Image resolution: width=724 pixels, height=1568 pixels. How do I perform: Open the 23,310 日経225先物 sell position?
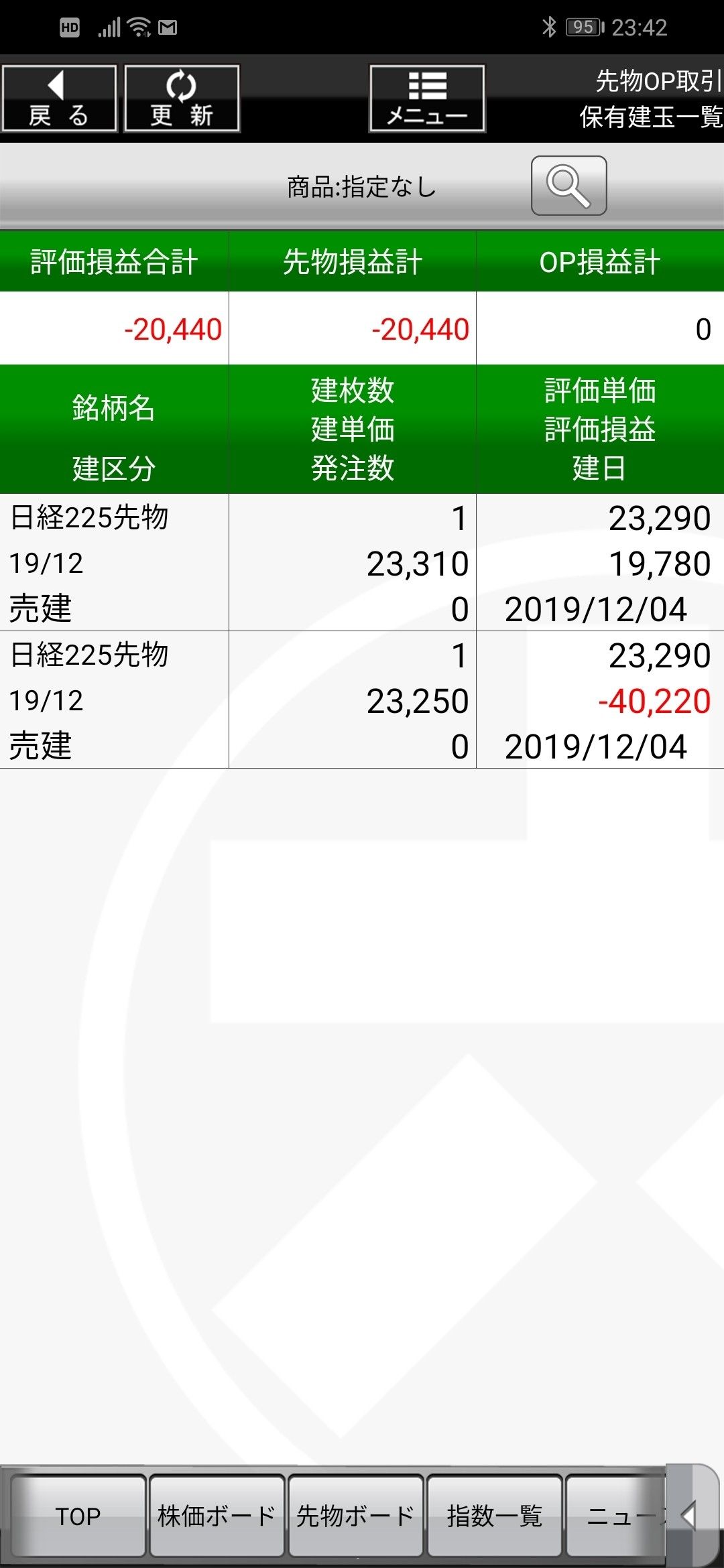[x=362, y=563]
